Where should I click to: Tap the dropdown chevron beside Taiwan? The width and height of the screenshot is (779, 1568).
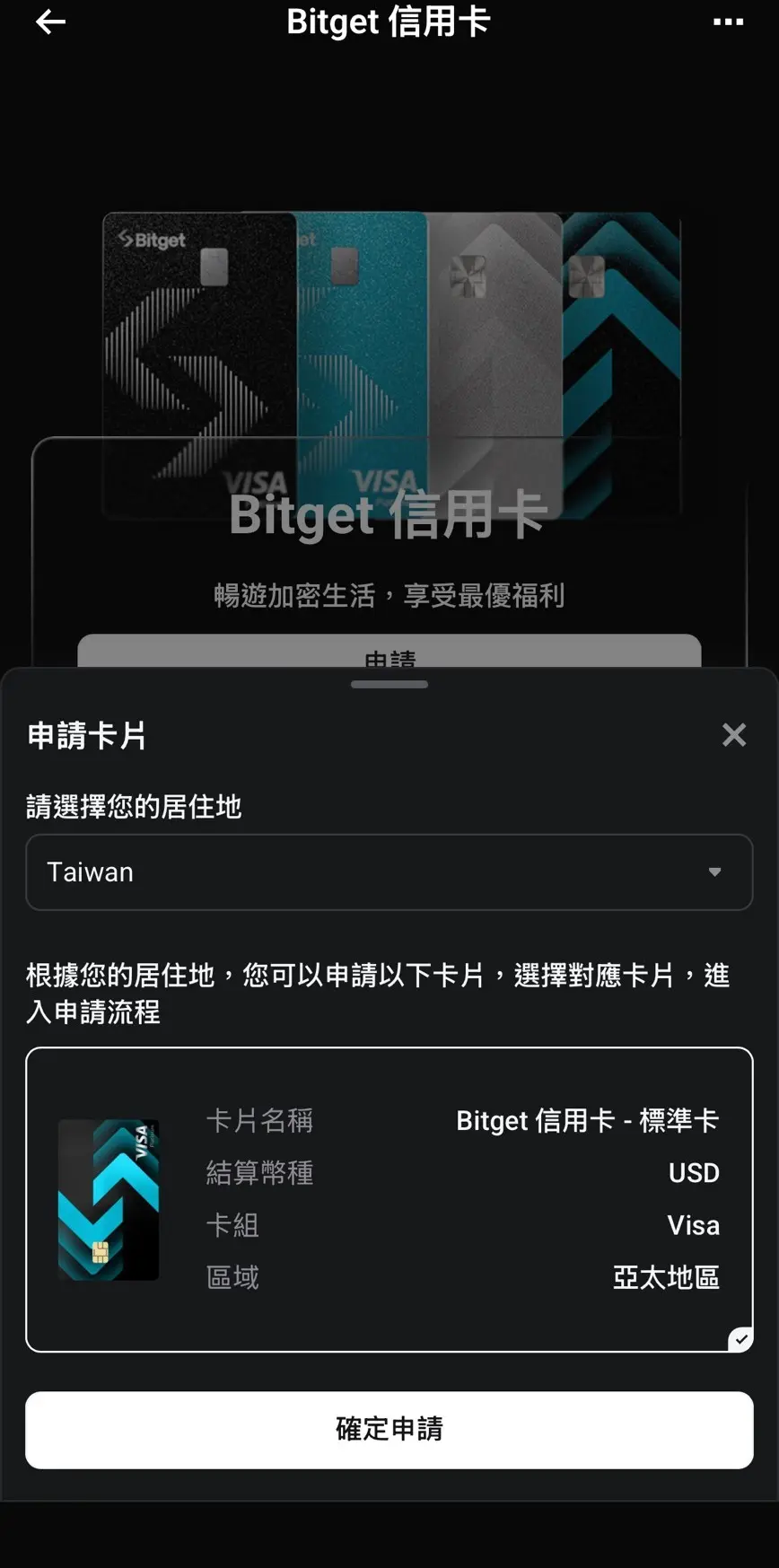[x=715, y=872]
